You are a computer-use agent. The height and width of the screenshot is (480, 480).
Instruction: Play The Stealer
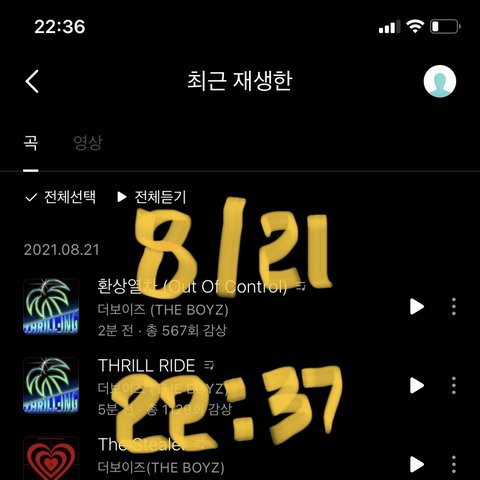417,464
